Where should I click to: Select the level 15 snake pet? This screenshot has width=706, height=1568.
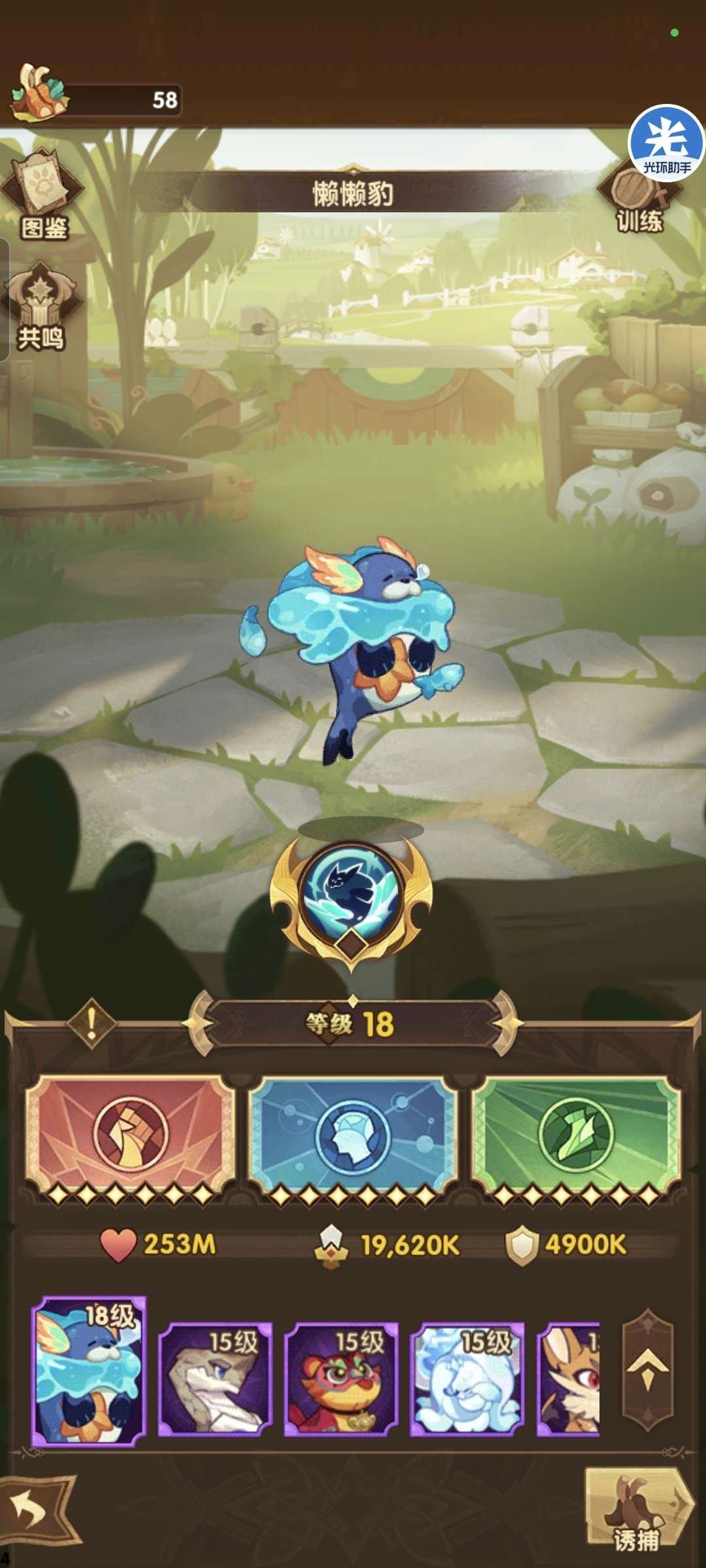[x=215, y=1379]
